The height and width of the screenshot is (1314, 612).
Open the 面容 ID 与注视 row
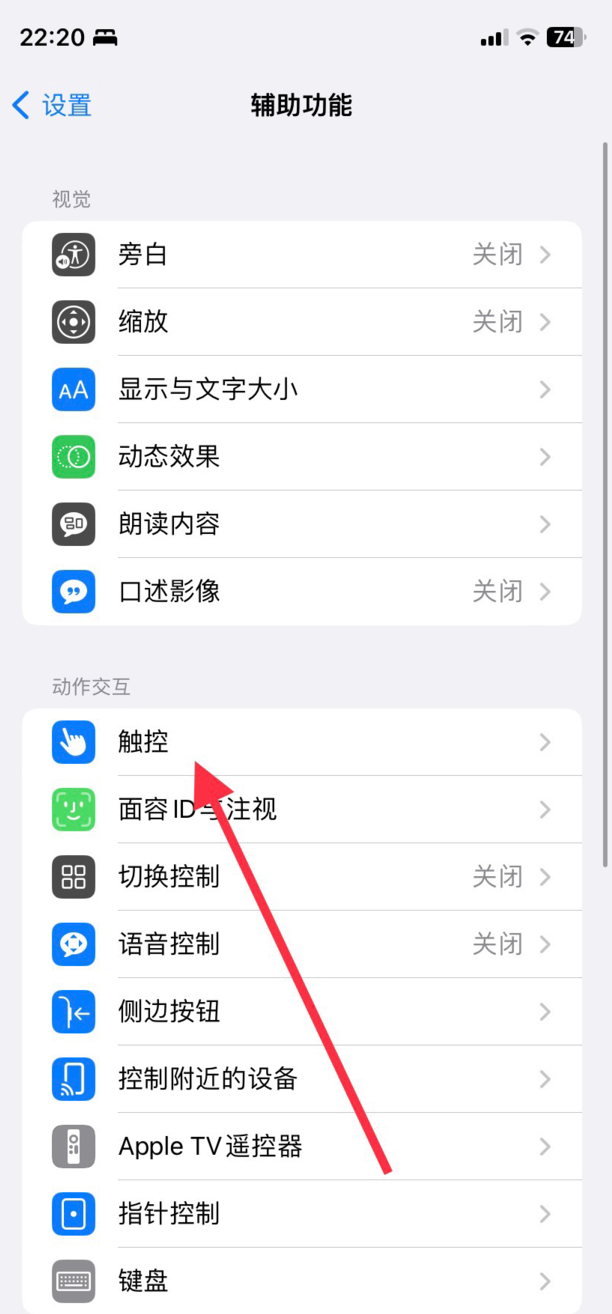[300, 809]
